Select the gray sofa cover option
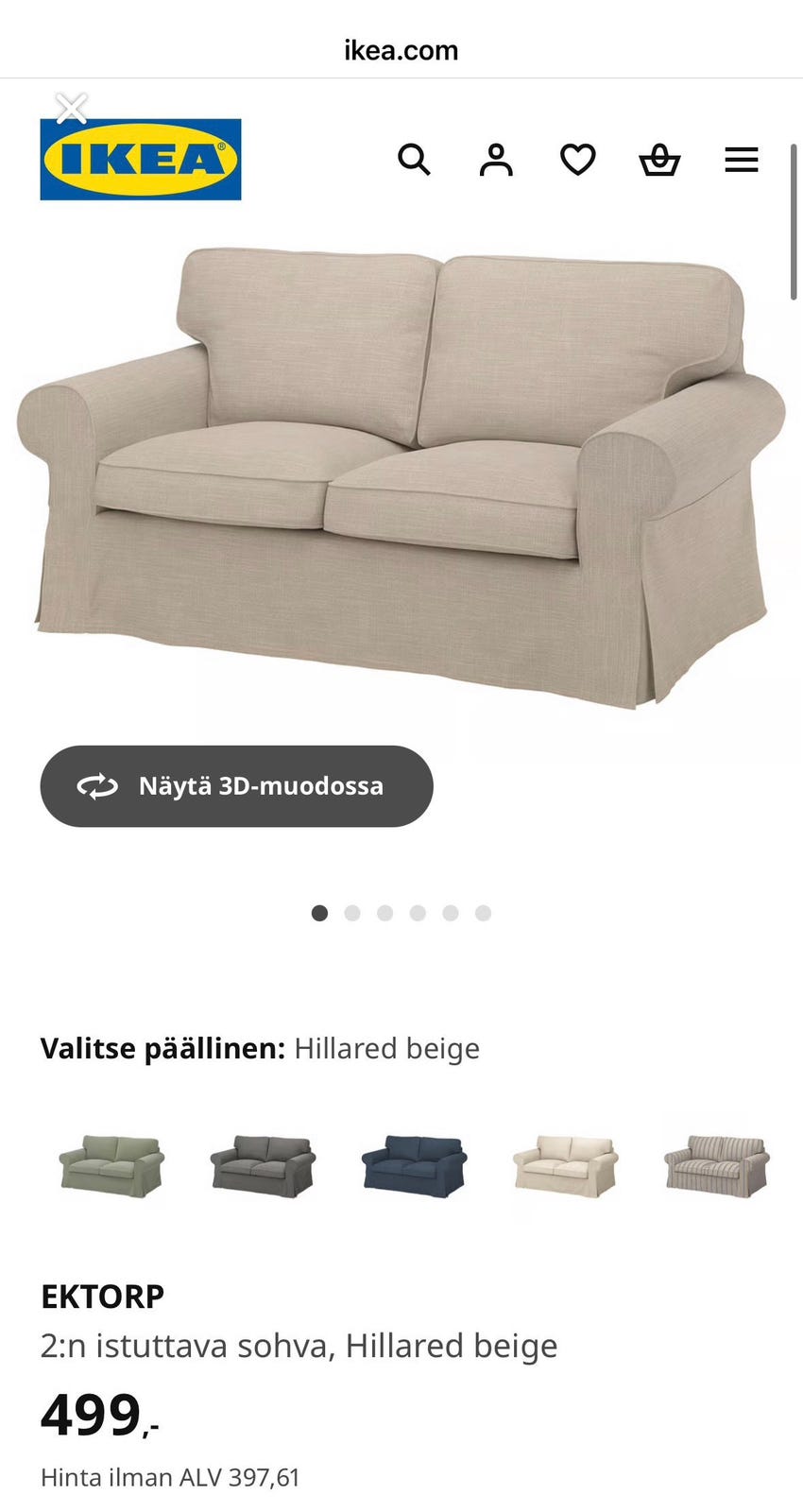This screenshot has width=803, height=1512. (x=263, y=1165)
